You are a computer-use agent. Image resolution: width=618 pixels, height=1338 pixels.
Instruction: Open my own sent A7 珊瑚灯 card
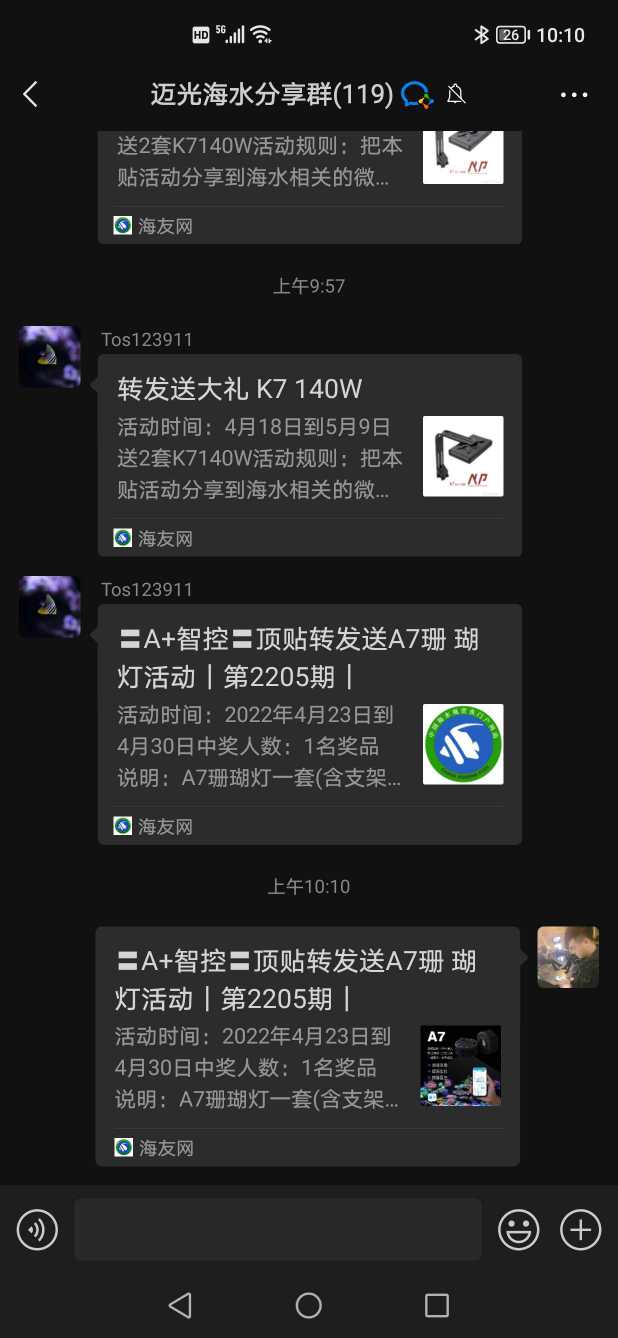tap(307, 1045)
